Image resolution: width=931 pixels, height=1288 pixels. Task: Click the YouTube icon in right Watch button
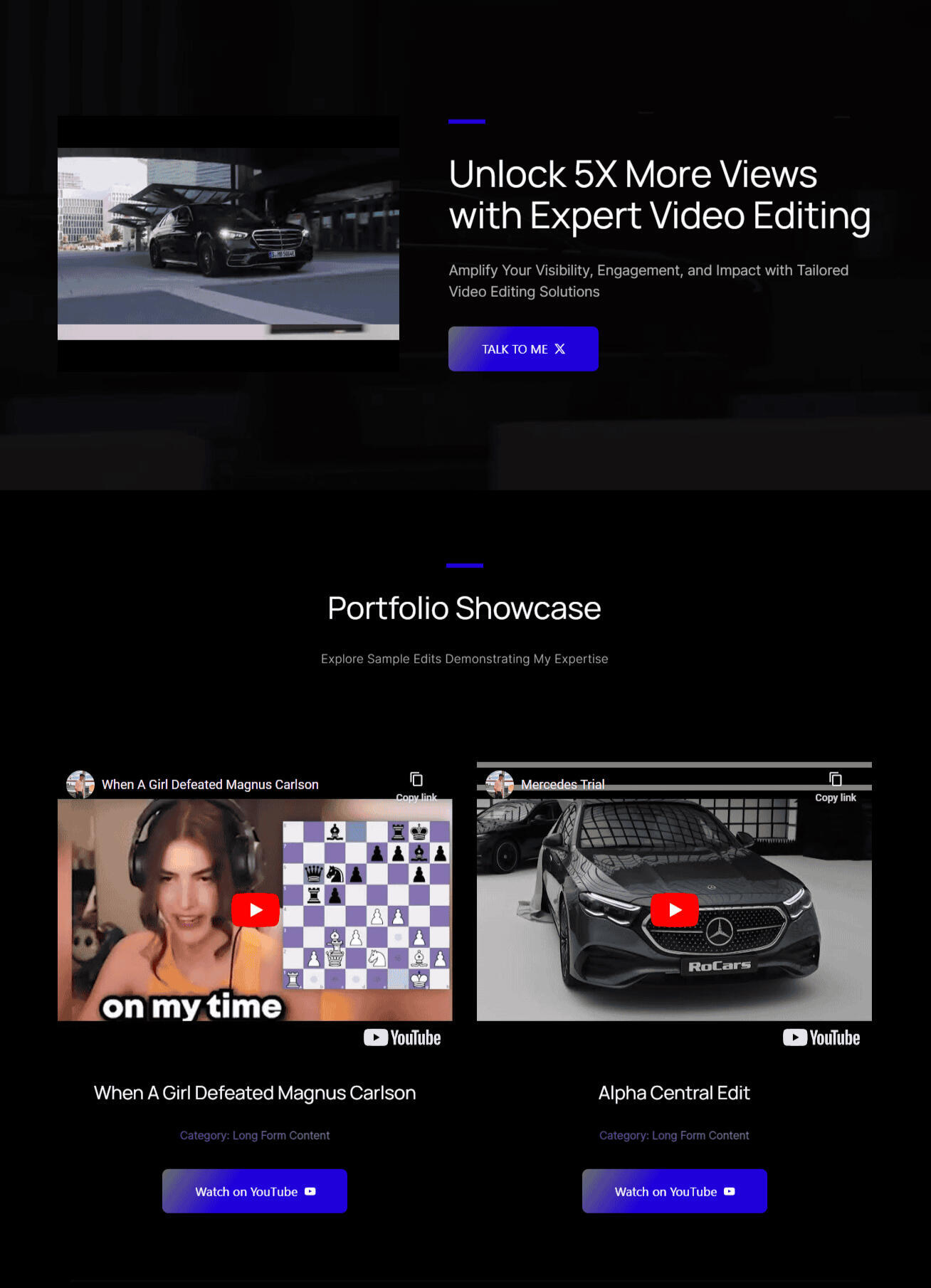pos(730,1191)
